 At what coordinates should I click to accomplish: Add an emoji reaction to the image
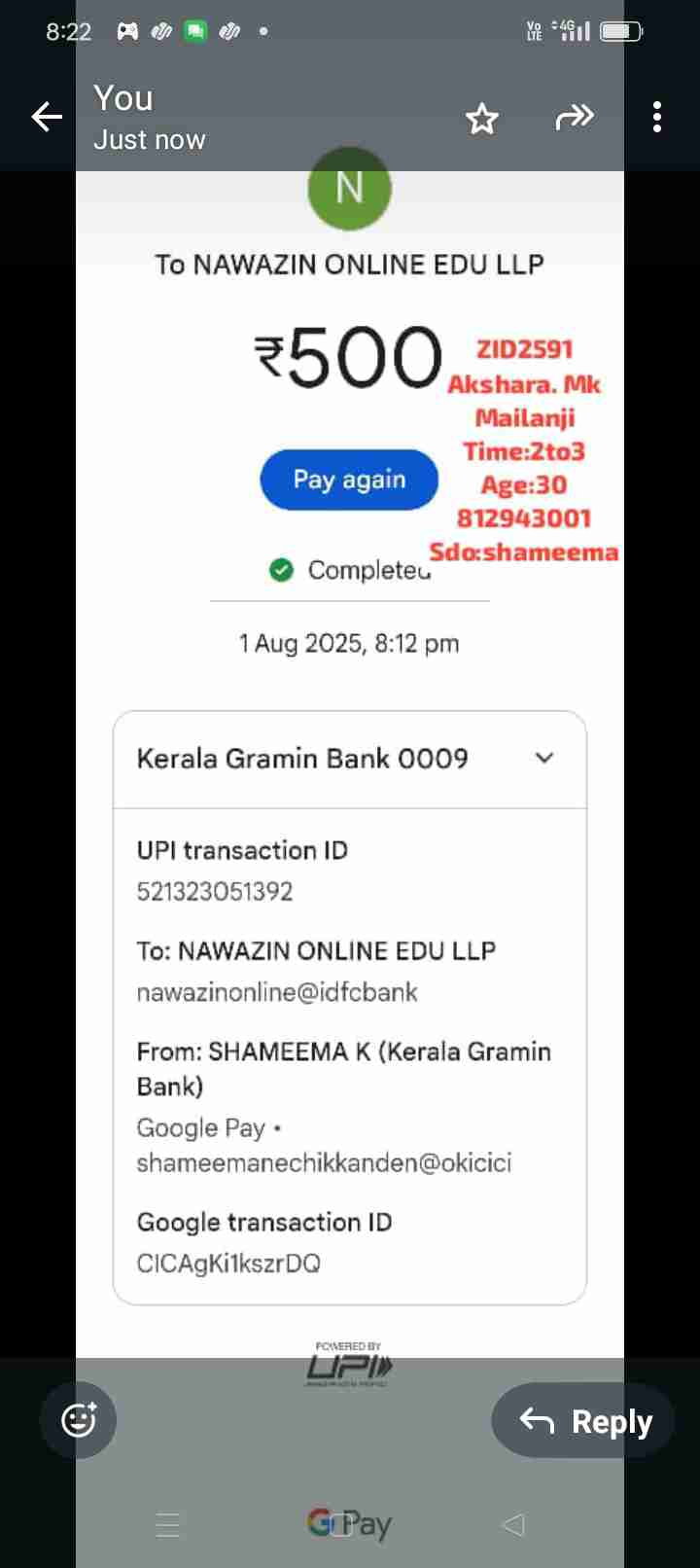click(79, 1420)
